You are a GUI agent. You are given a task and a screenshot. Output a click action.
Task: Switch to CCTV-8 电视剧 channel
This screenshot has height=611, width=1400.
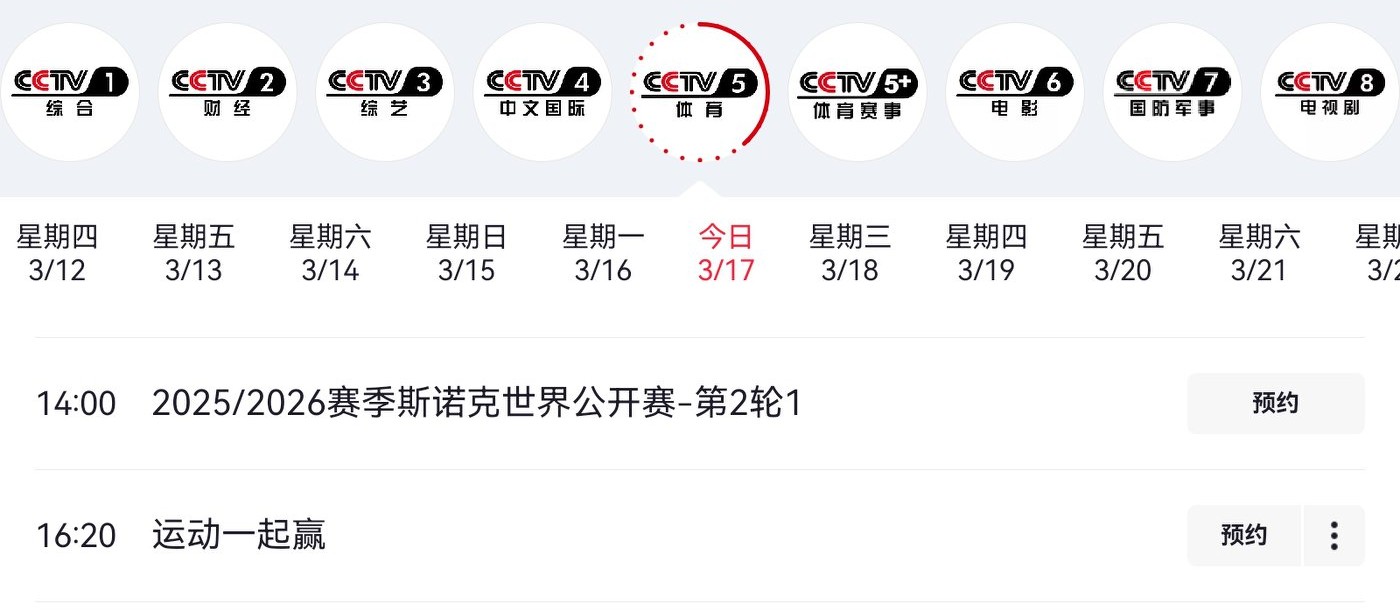pos(1329,92)
